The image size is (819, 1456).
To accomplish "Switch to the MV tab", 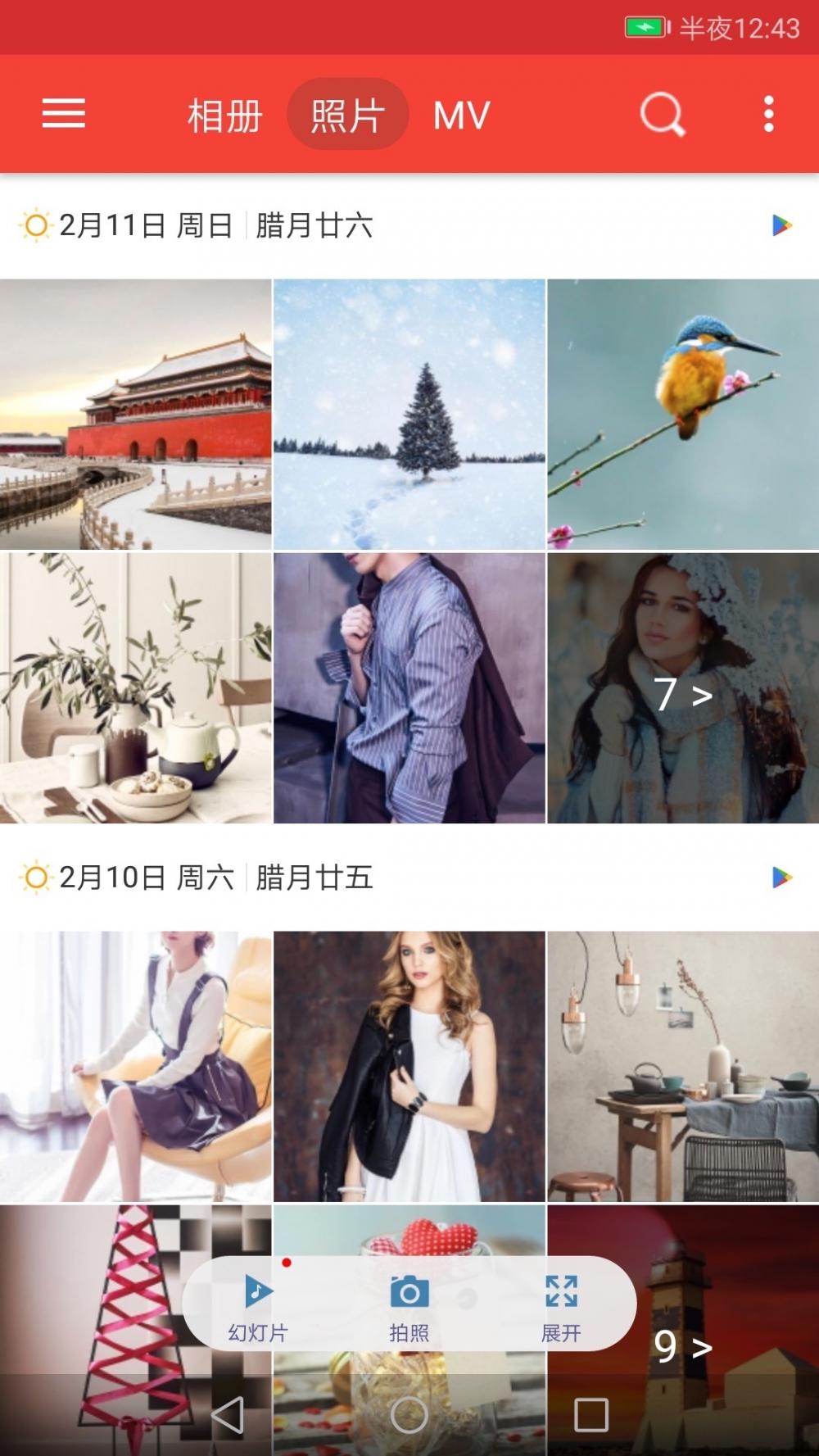I will [x=461, y=116].
